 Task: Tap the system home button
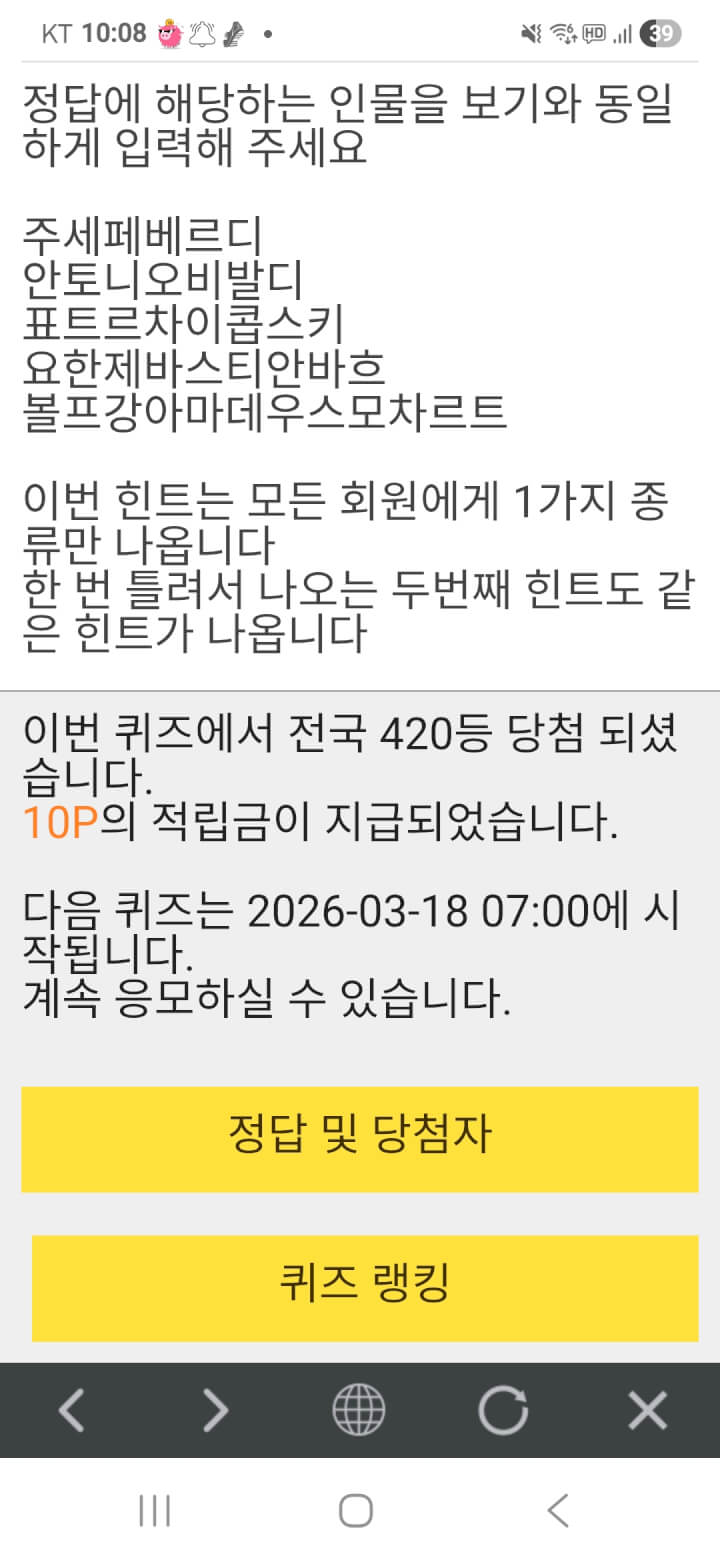click(356, 1510)
